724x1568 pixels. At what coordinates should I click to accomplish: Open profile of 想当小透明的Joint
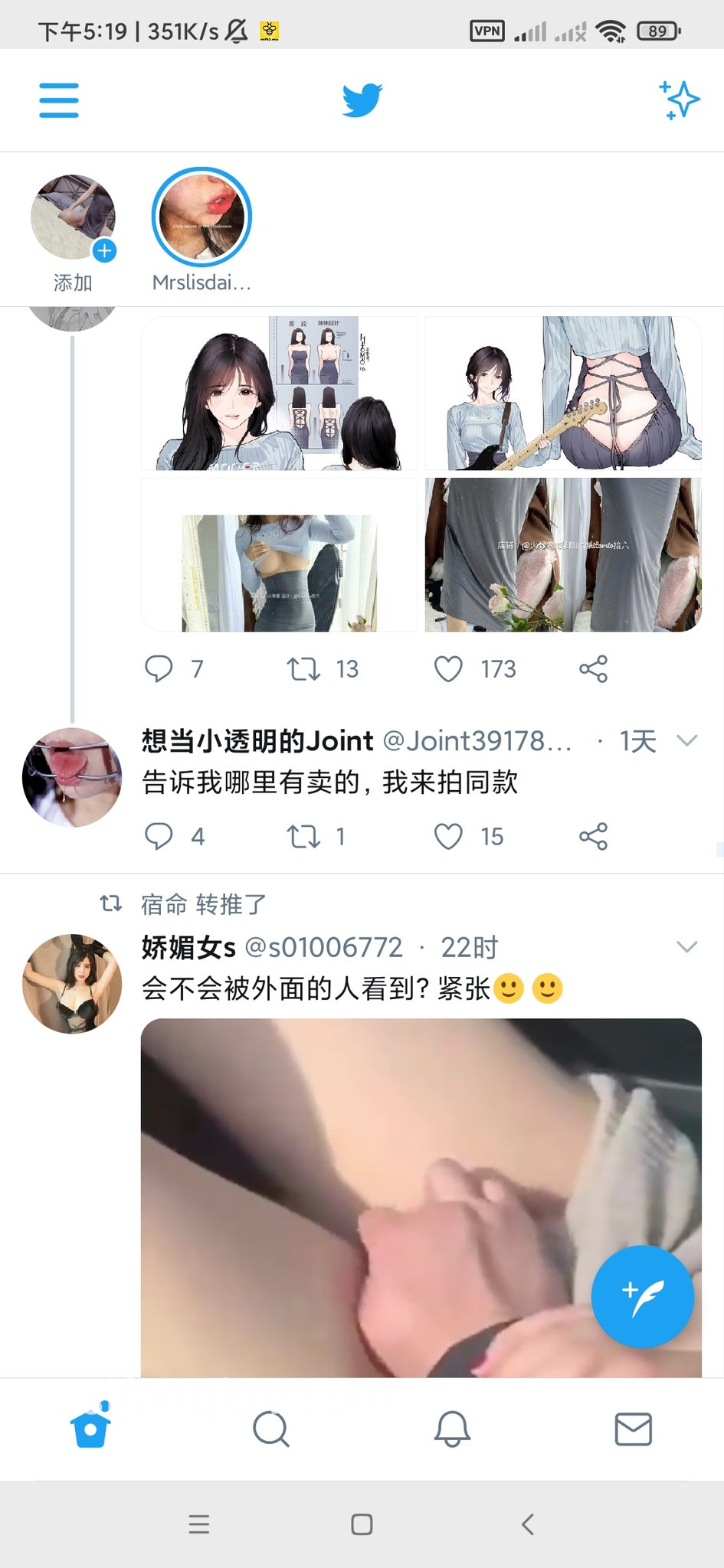coord(72,777)
